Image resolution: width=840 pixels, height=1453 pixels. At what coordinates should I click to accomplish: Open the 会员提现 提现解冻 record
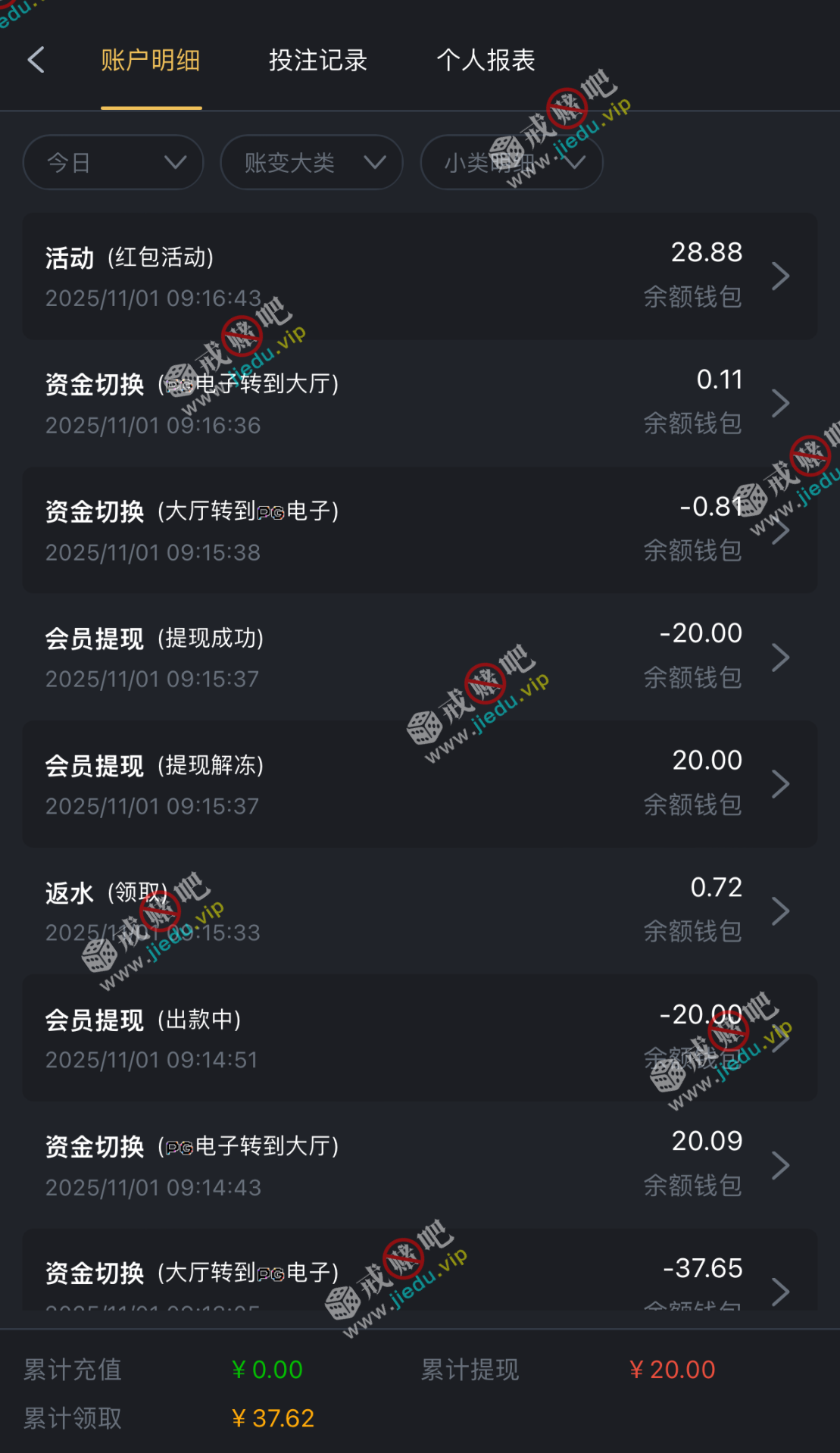(x=420, y=784)
